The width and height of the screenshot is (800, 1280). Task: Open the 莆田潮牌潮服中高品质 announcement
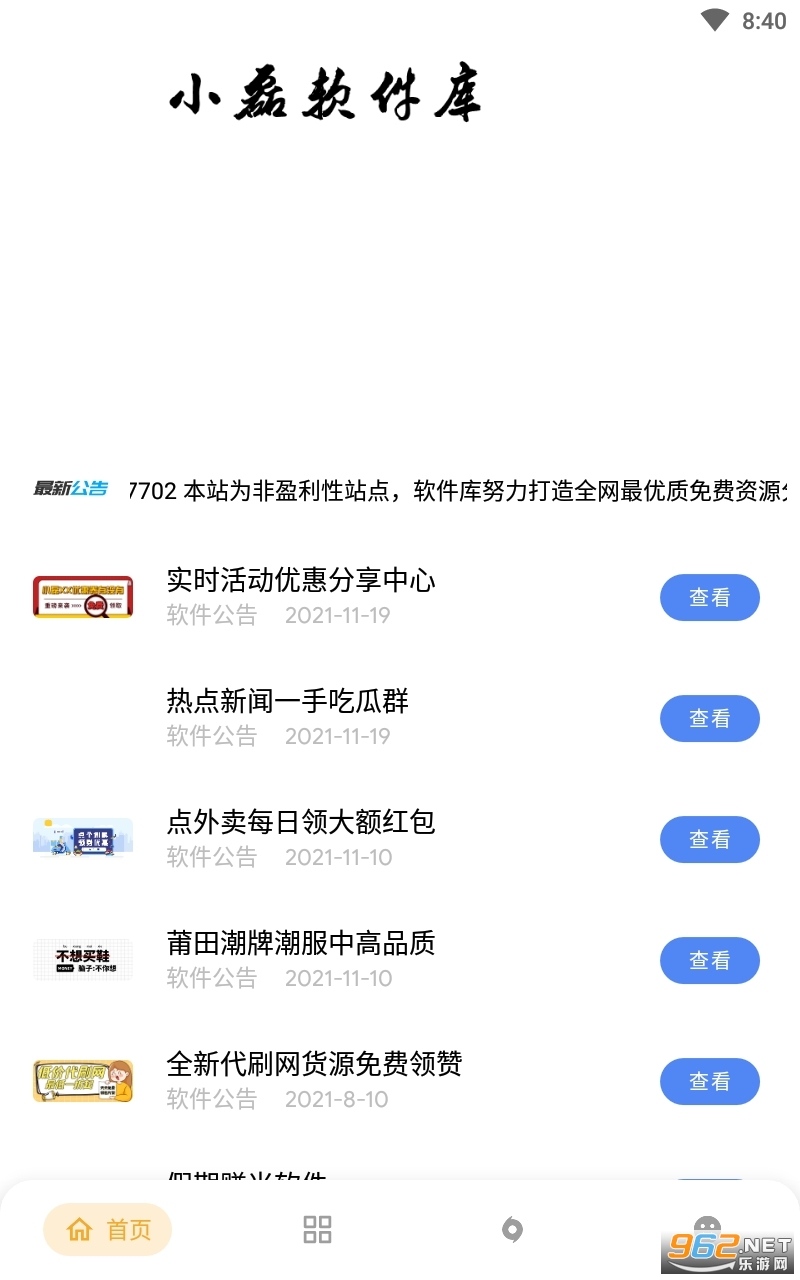[x=300, y=944]
